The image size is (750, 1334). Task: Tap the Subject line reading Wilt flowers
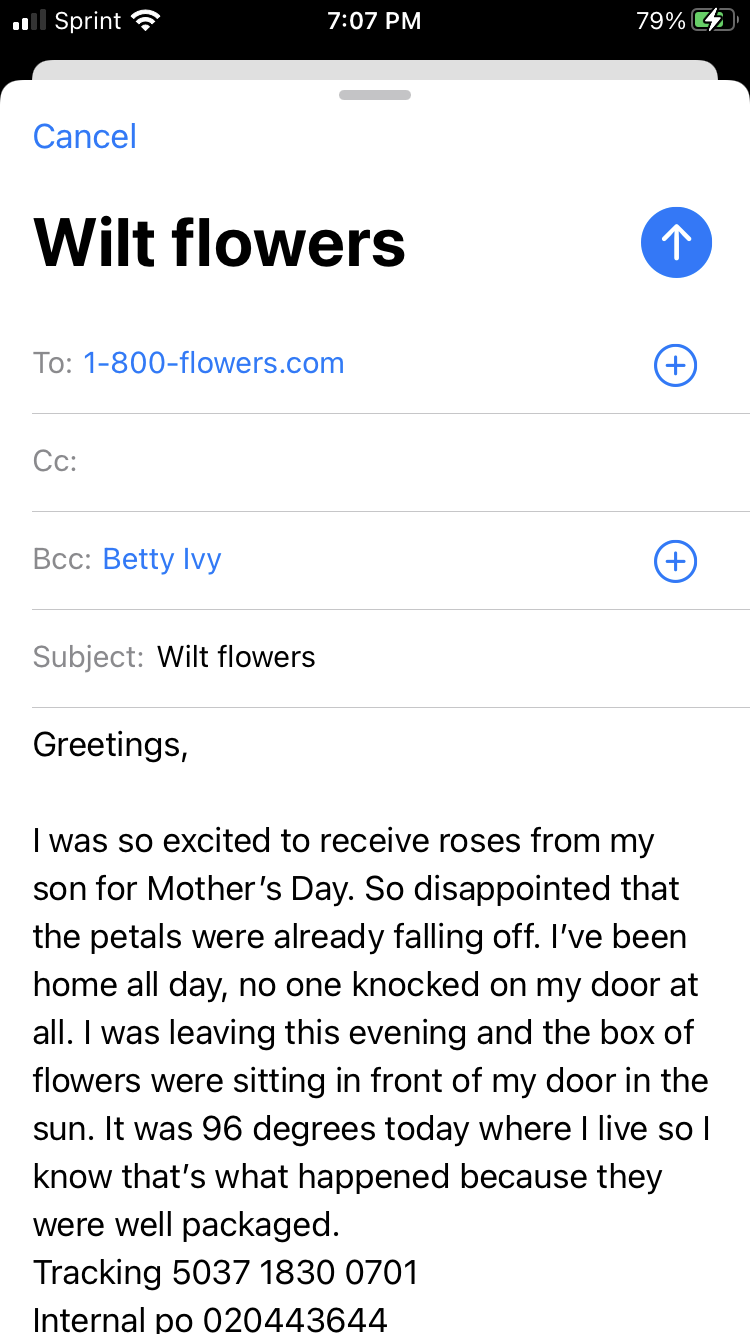click(x=236, y=656)
